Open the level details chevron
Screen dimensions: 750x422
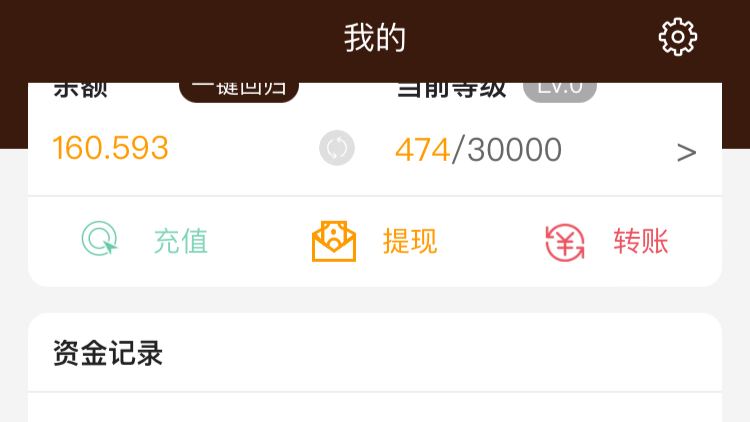click(686, 152)
